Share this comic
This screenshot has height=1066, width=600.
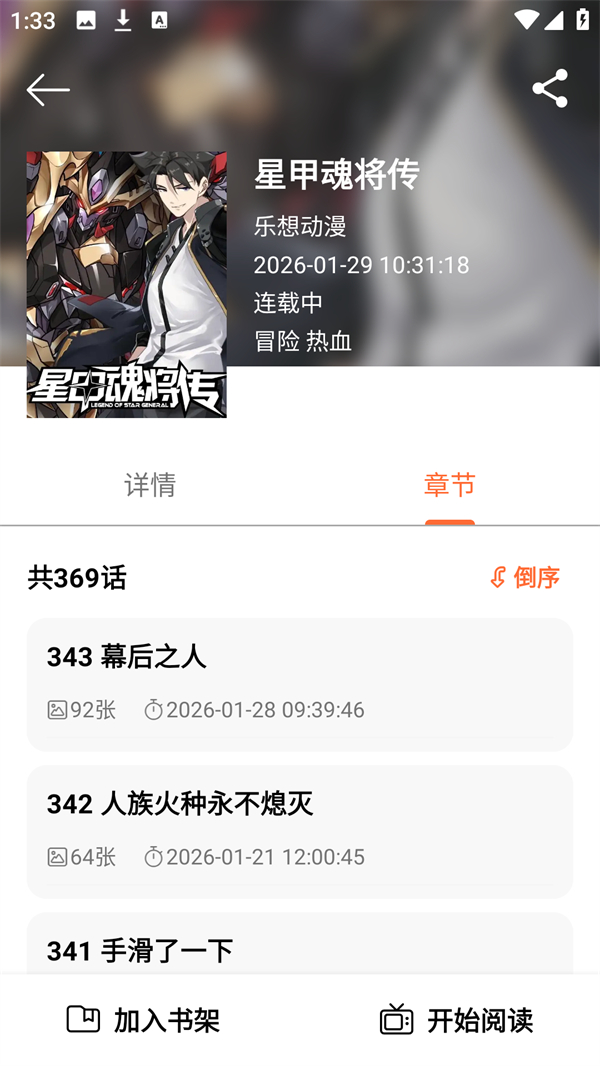click(550, 89)
